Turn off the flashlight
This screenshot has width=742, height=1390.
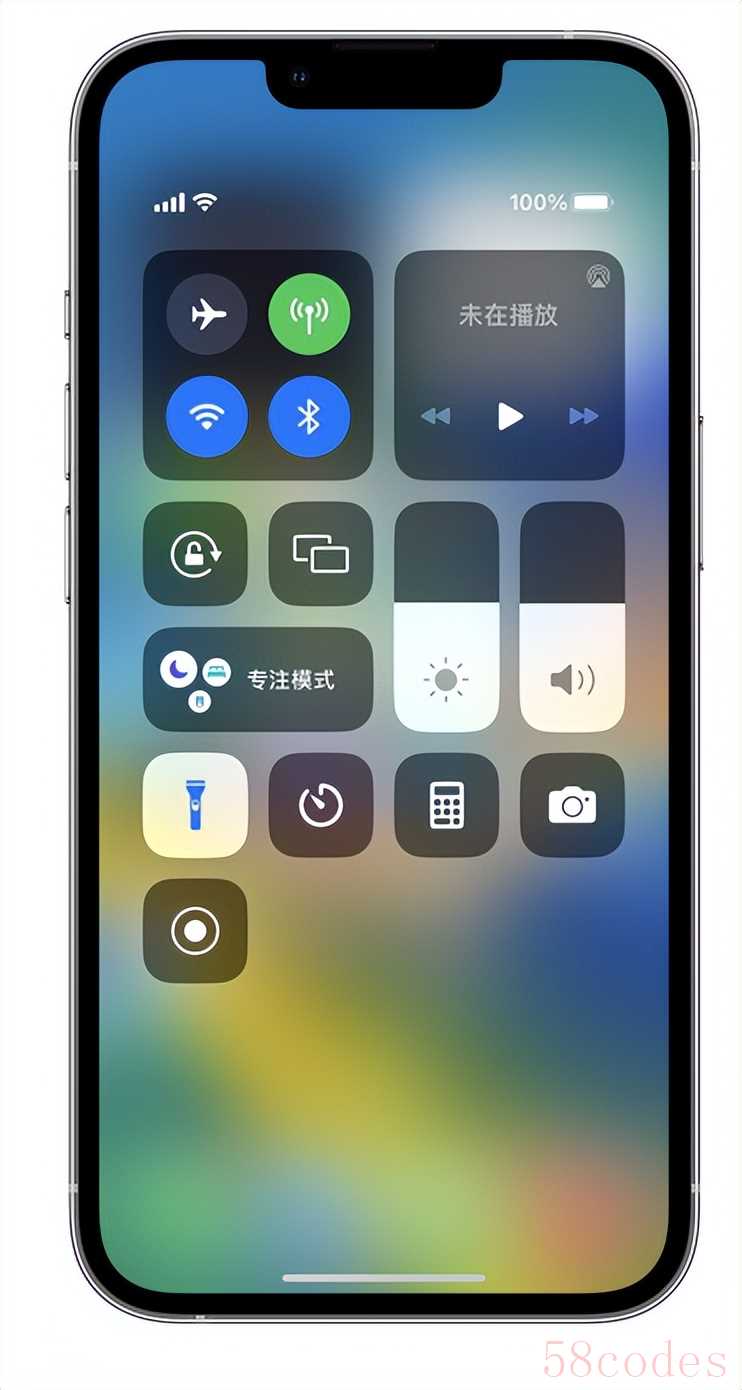pos(195,805)
